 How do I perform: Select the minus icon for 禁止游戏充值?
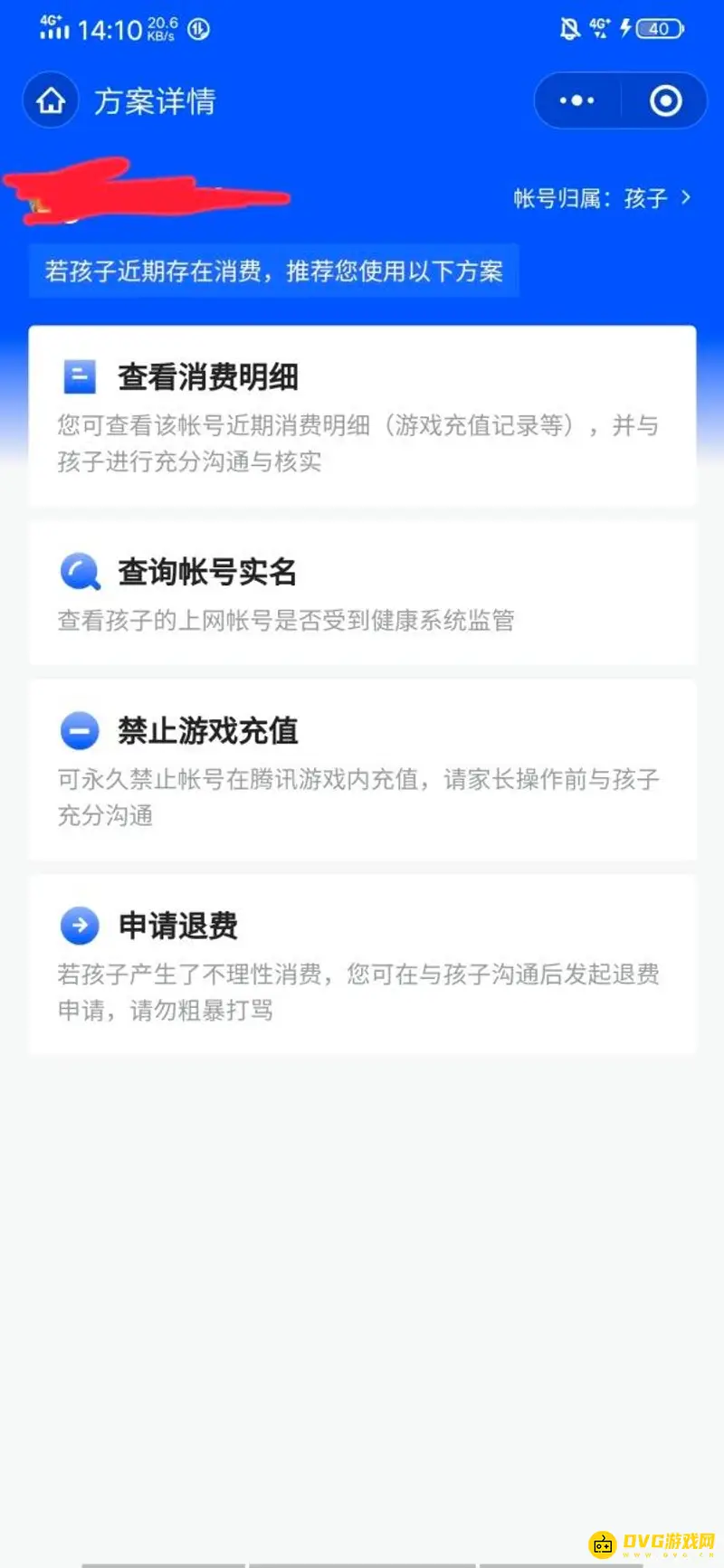79,729
